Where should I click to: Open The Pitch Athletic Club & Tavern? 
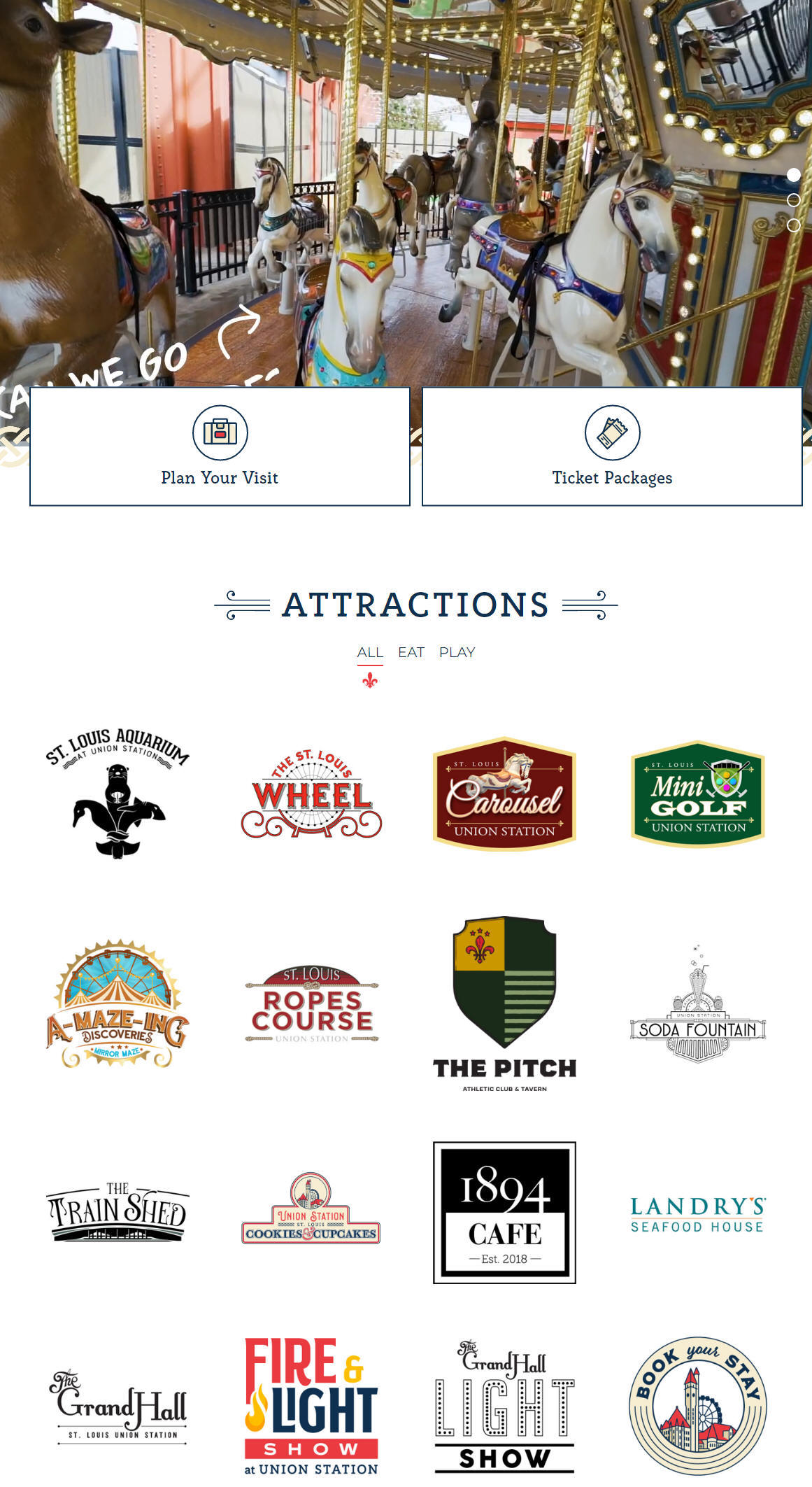(504, 1003)
